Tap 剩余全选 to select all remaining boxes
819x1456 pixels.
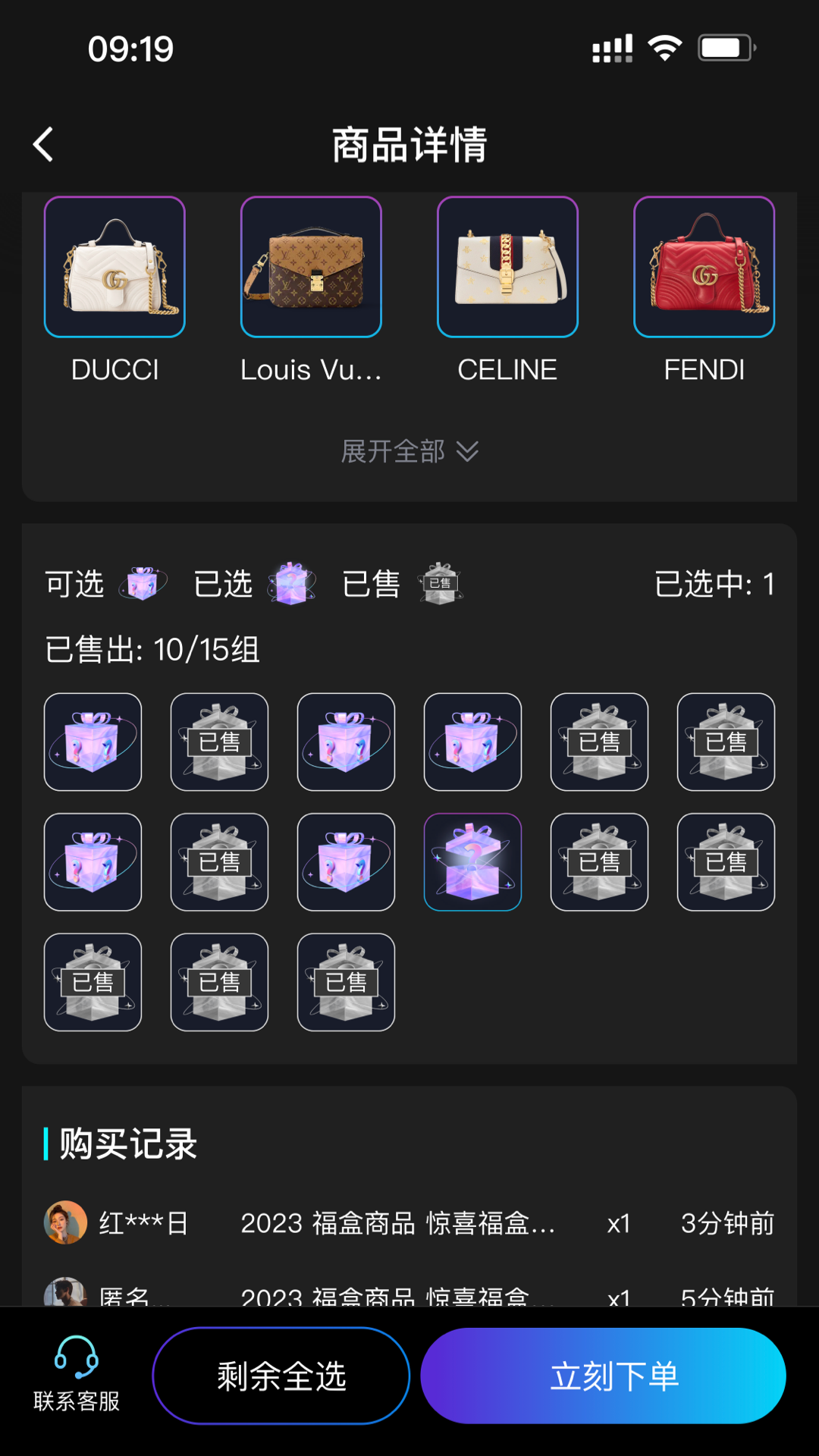point(281,1376)
